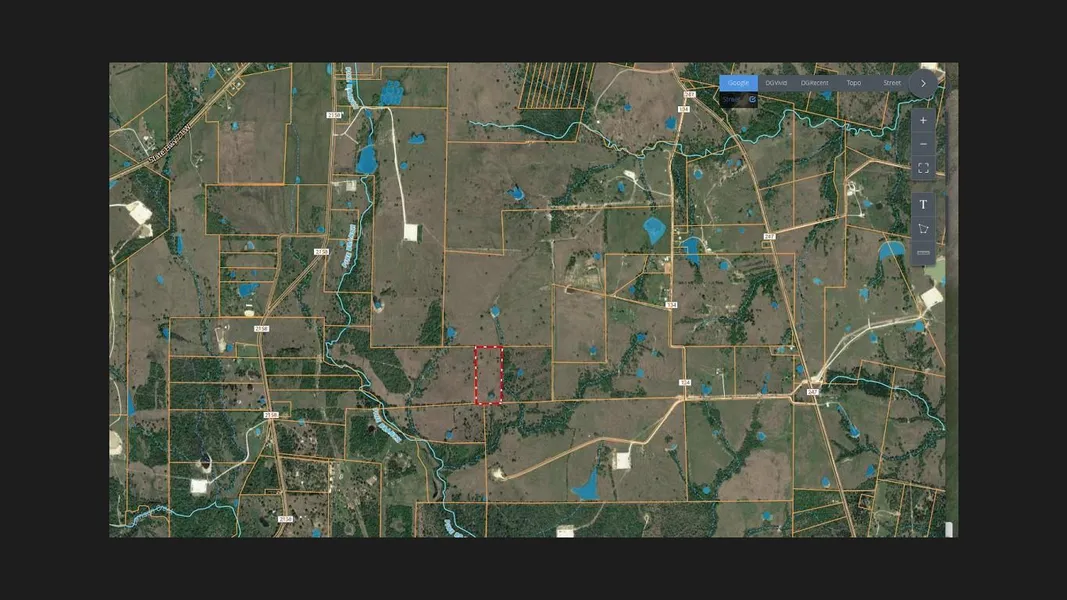This screenshot has height=600, width=1067.
Task: Tap the arrow to show more layers
Action: 923,84
